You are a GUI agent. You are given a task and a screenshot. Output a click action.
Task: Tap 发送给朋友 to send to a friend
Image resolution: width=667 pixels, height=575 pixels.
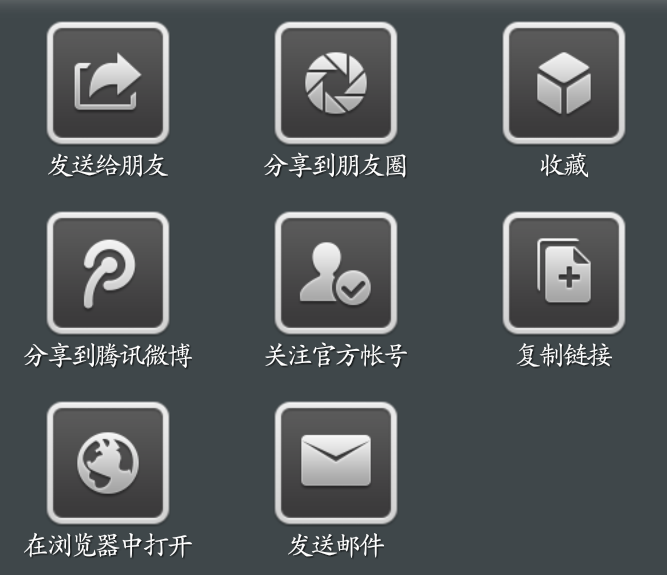coord(108,83)
